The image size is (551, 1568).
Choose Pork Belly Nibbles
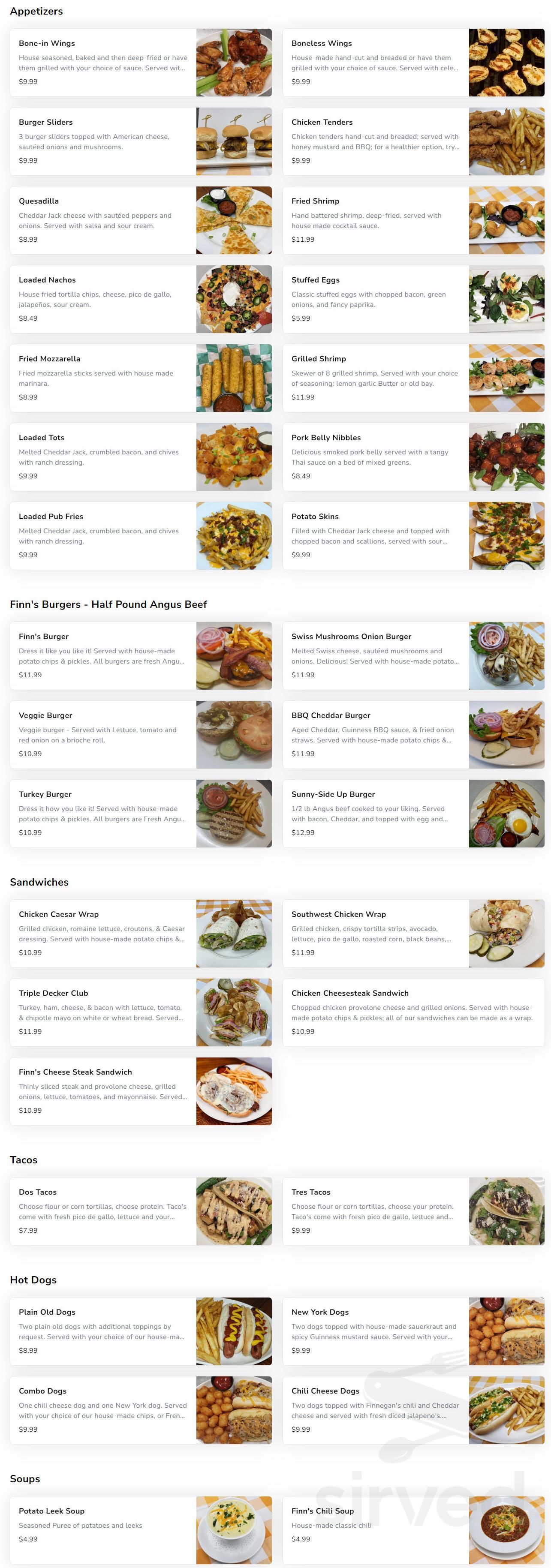coord(413,457)
